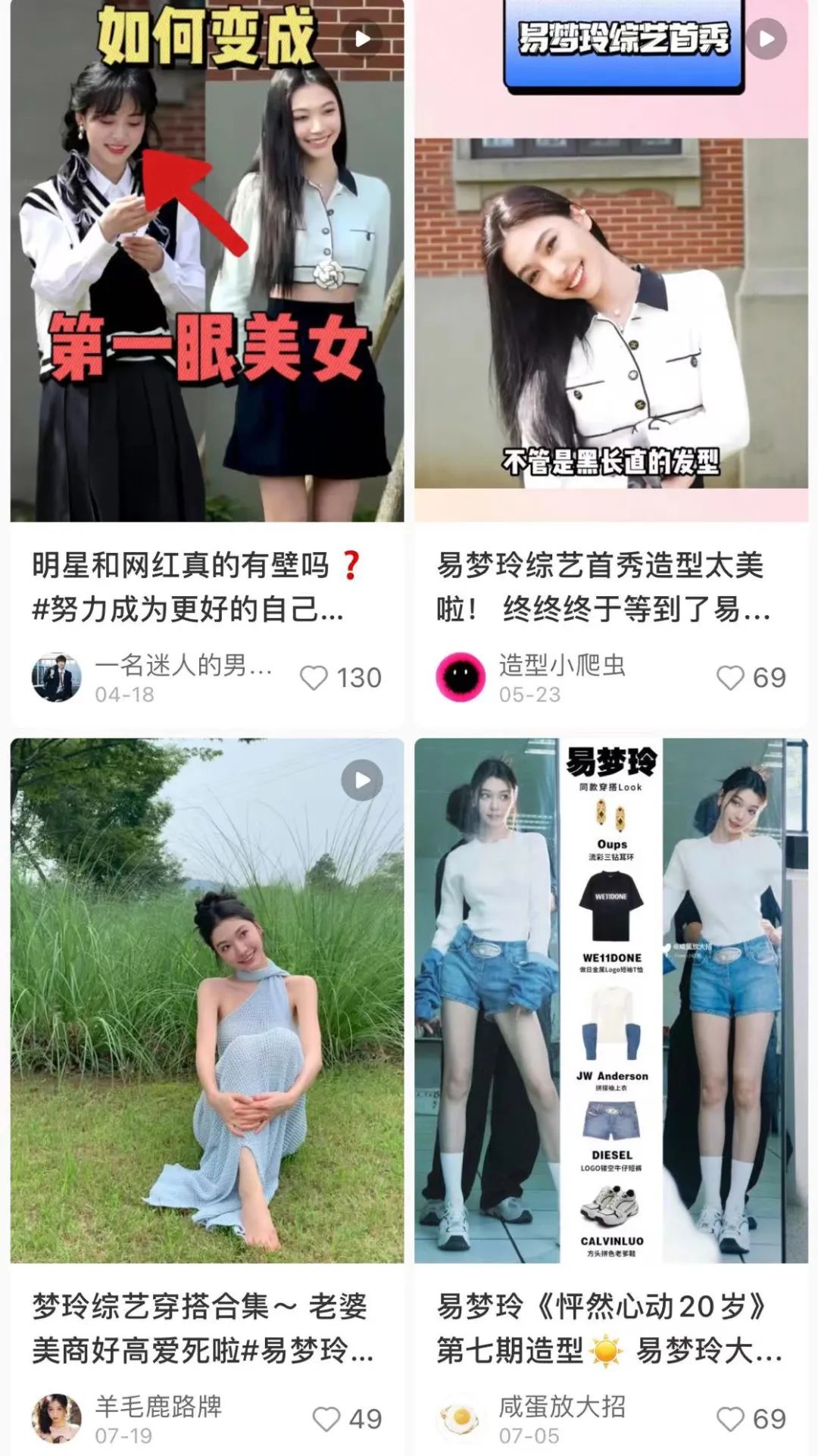This screenshot has height=1456, width=818.
Task: View the profile of 一名迷人的男…
Action: (56, 677)
